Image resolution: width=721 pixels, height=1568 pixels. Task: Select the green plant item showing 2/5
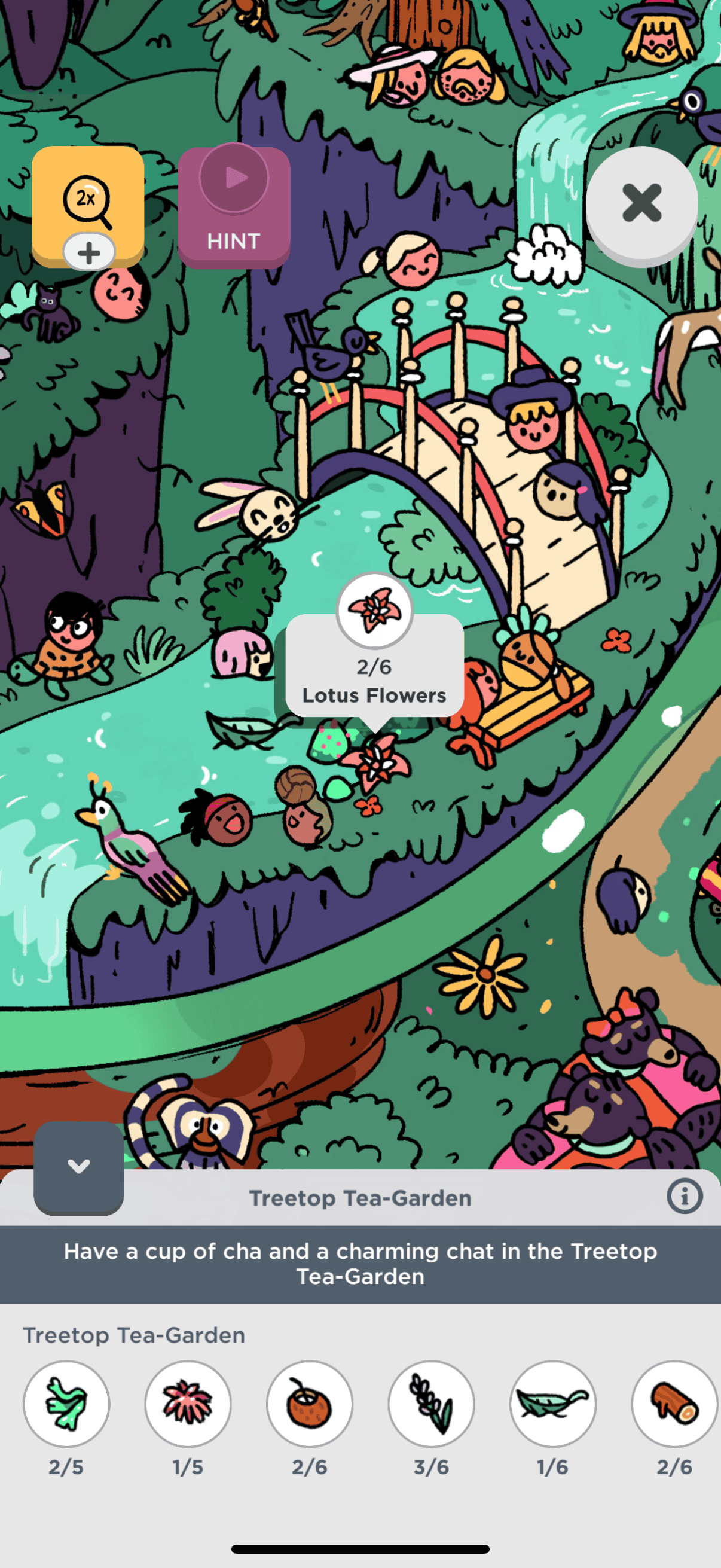point(66,1404)
